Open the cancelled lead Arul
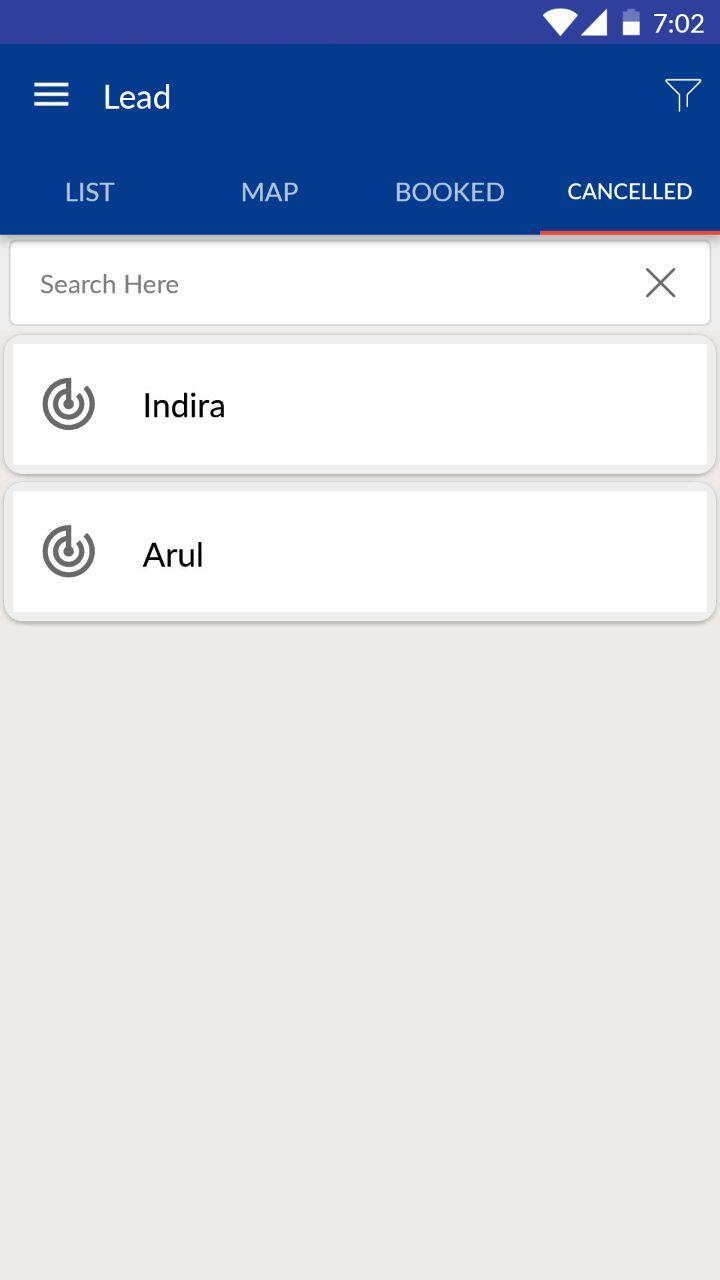 [360, 553]
